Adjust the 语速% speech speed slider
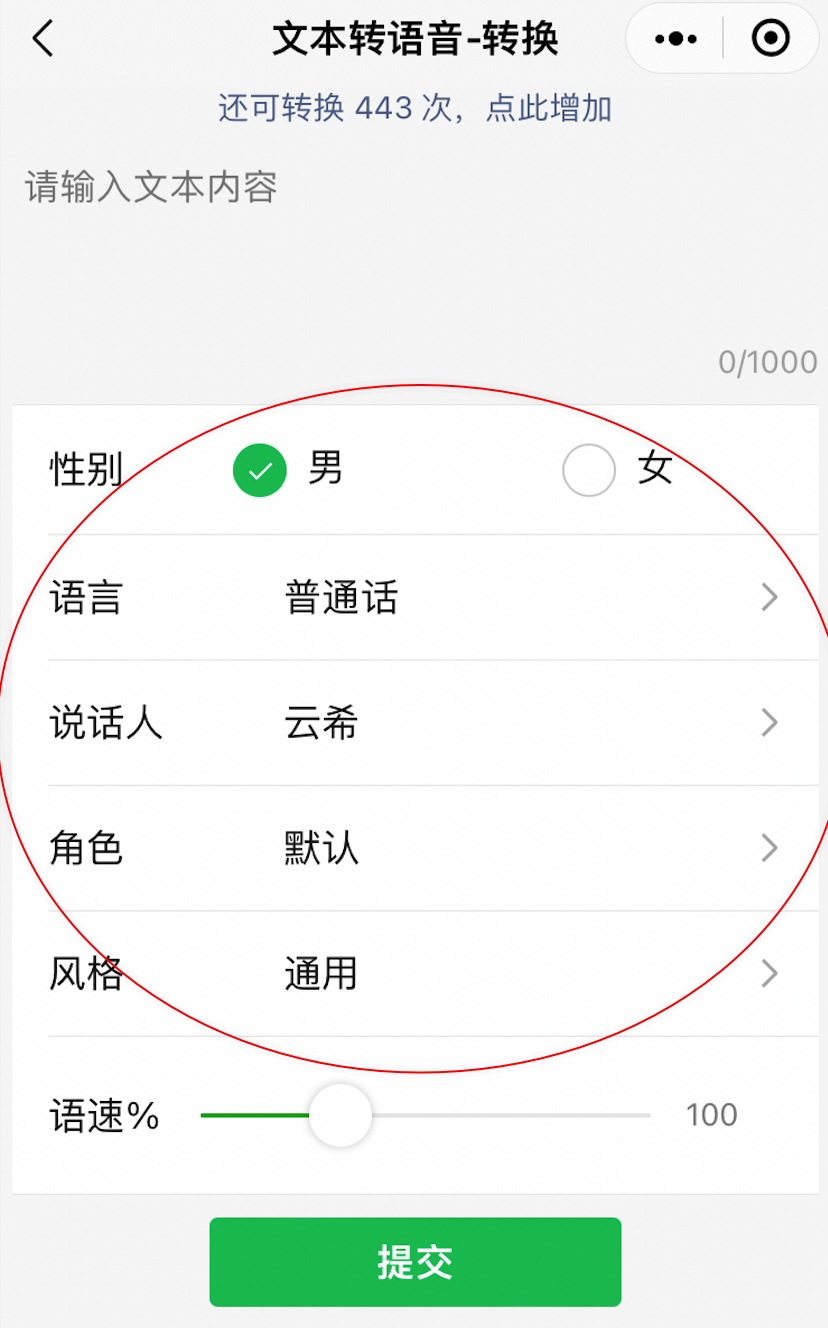The height and width of the screenshot is (1328, 828). pyautogui.click(x=339, y=1114)
